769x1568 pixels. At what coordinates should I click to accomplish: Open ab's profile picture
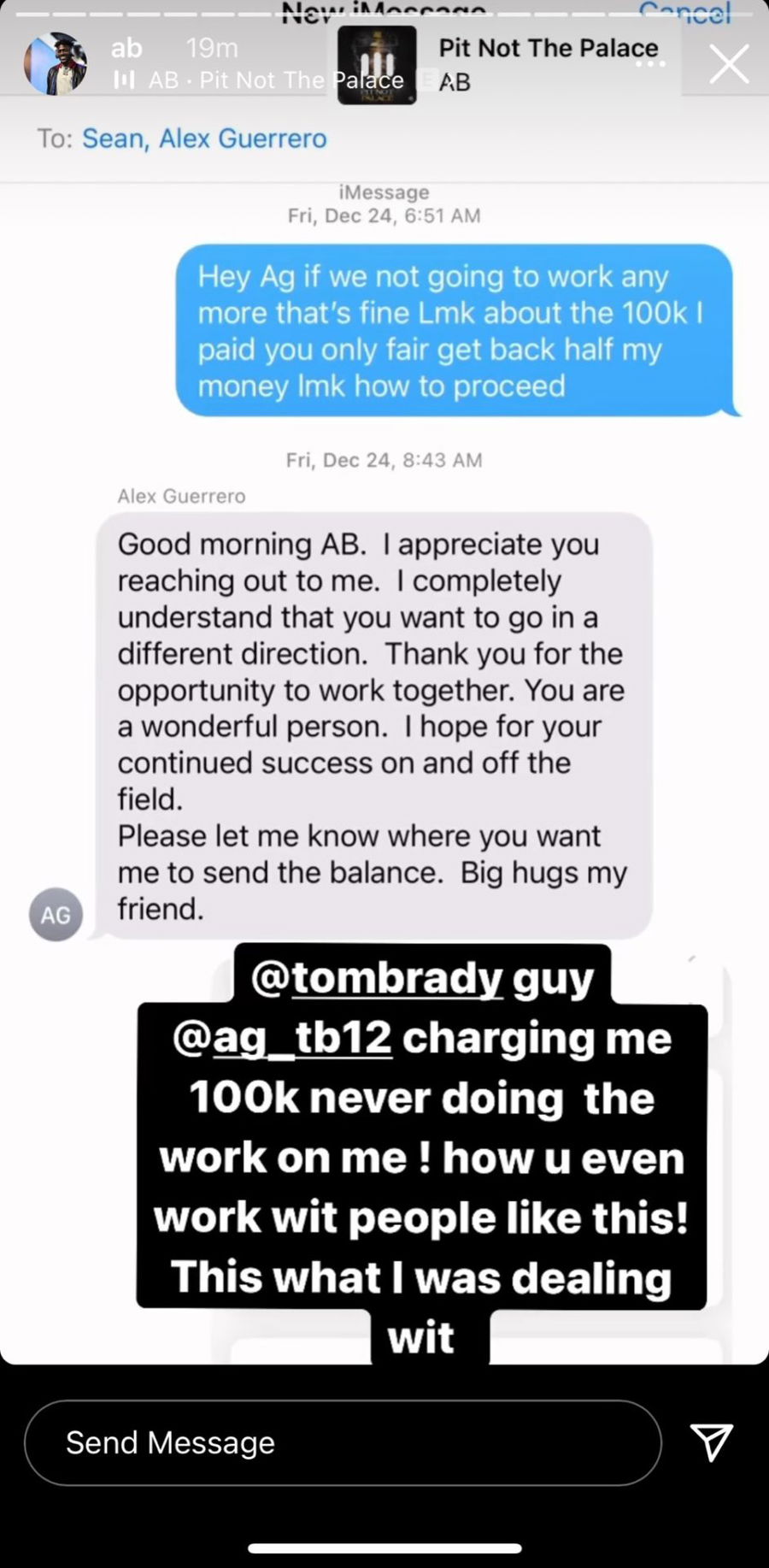tap(56, 64)
